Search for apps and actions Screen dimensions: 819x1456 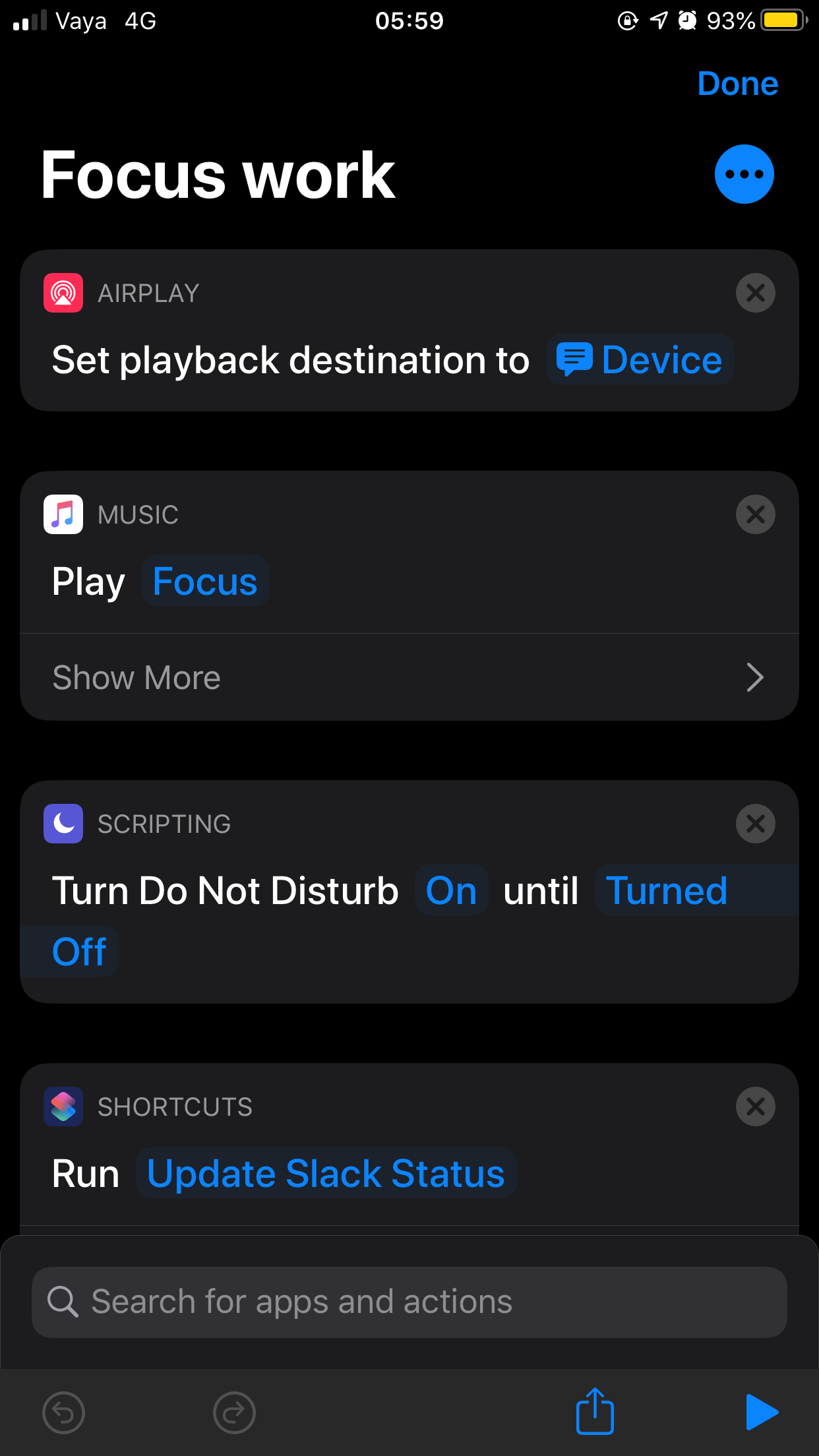point(409,1302)
